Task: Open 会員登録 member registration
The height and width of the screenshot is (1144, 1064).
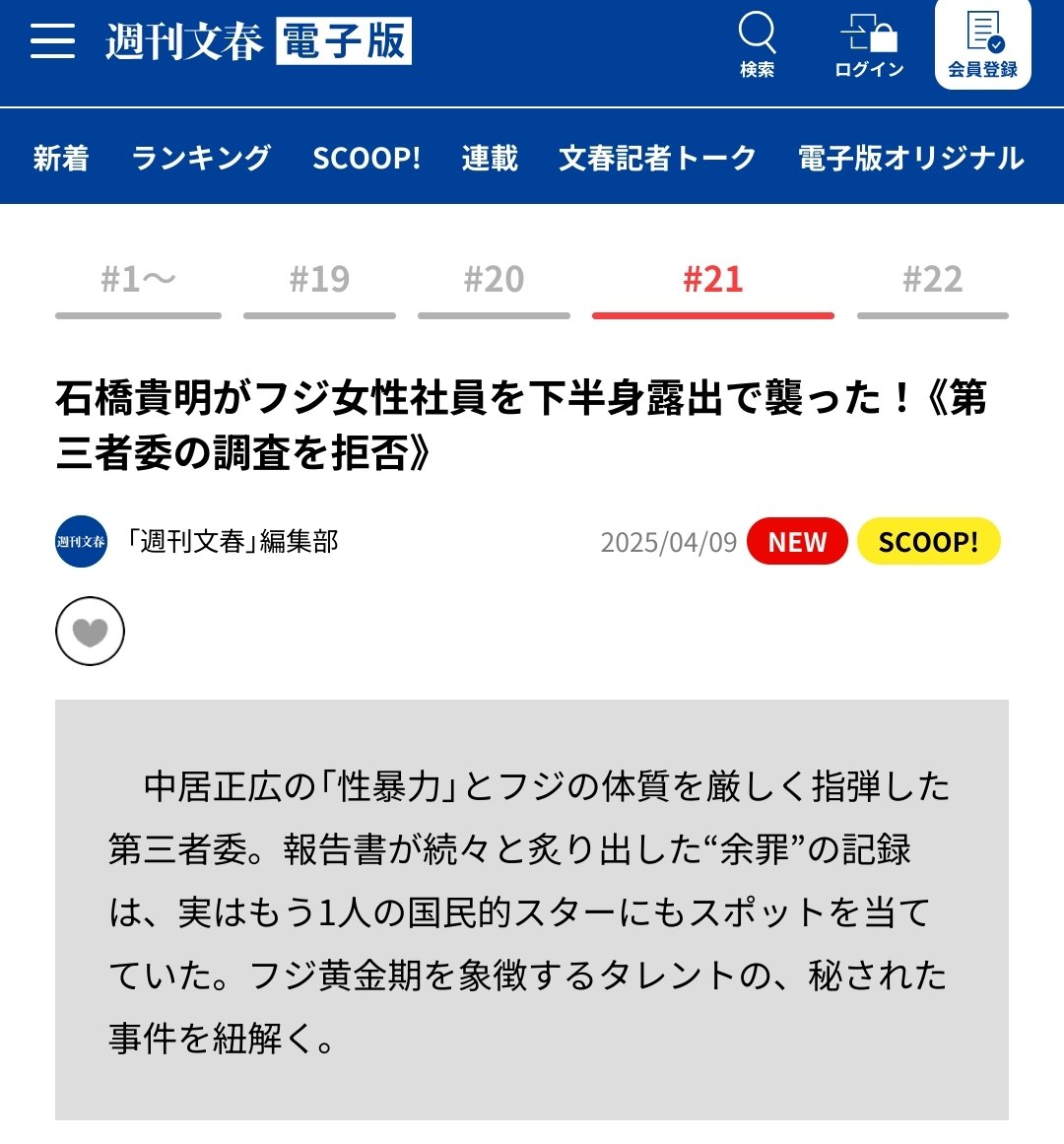Action: click(x=982, y=44)
